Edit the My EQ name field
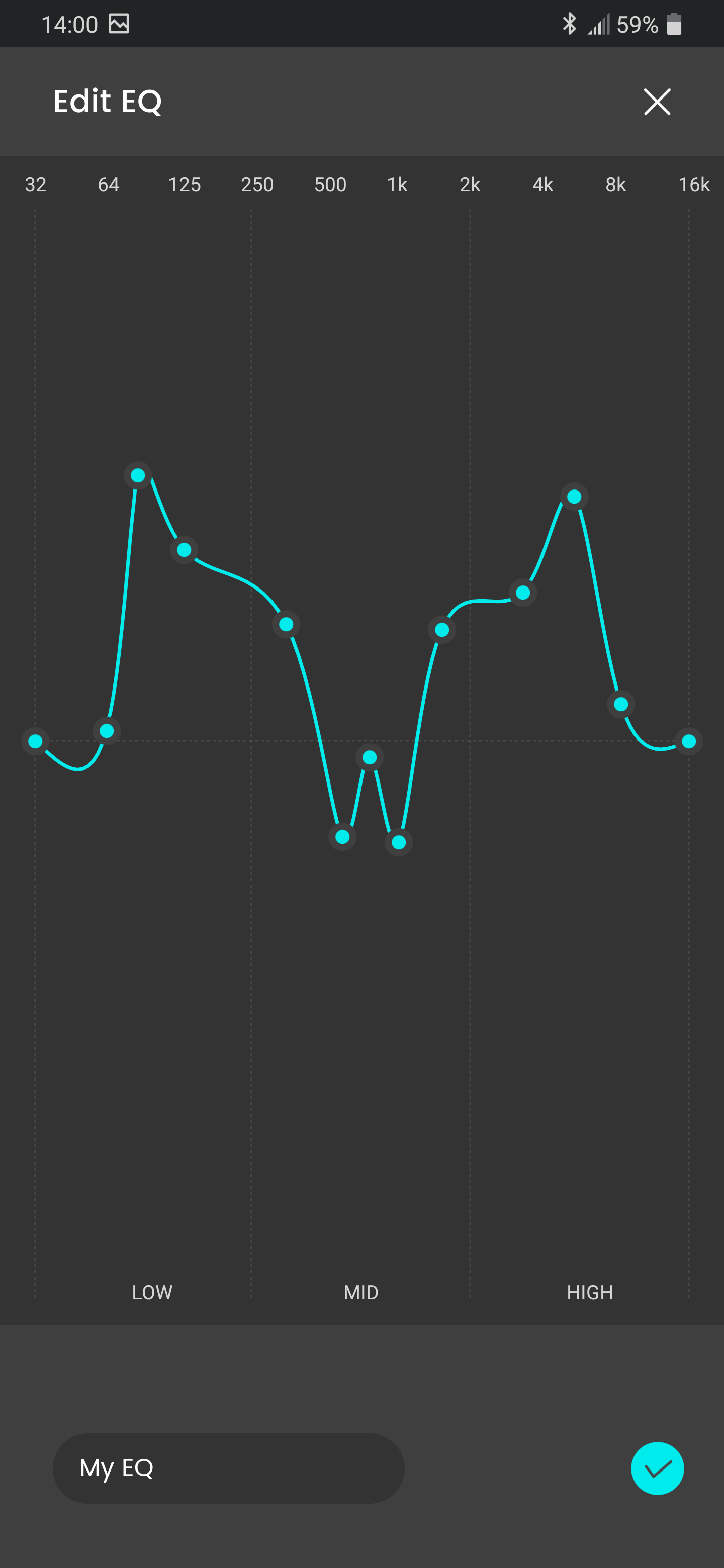 tap(228, 1468)
